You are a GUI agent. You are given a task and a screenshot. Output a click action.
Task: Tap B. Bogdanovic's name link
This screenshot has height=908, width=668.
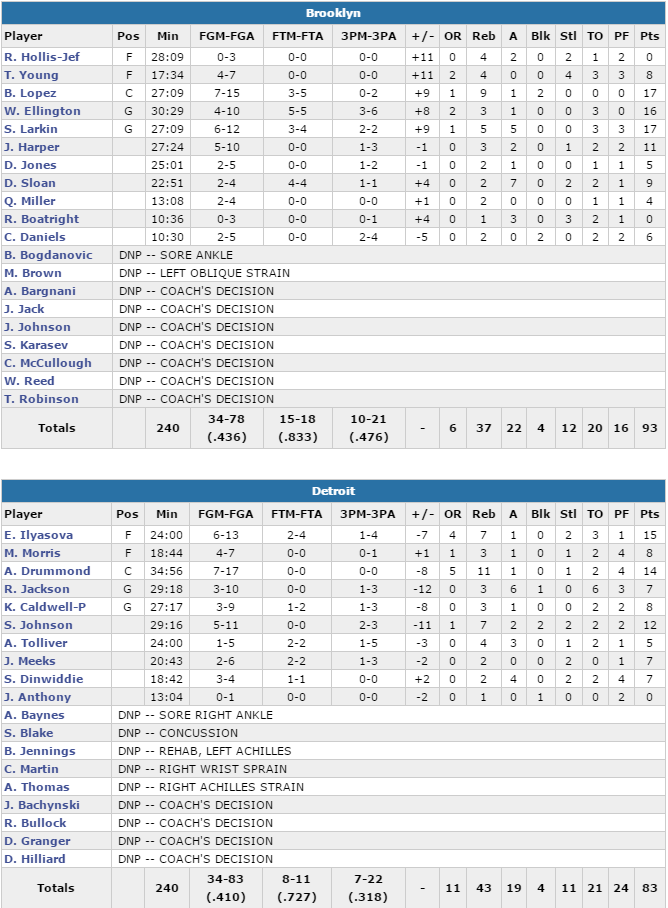coord(45,255)
